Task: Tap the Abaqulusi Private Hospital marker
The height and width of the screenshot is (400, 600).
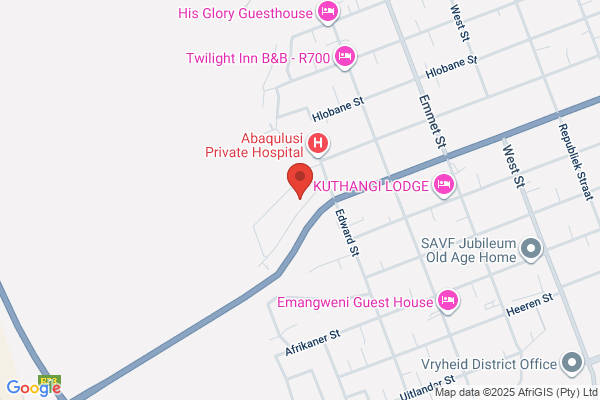Action: pyautogui.click(x=318, y=145)
